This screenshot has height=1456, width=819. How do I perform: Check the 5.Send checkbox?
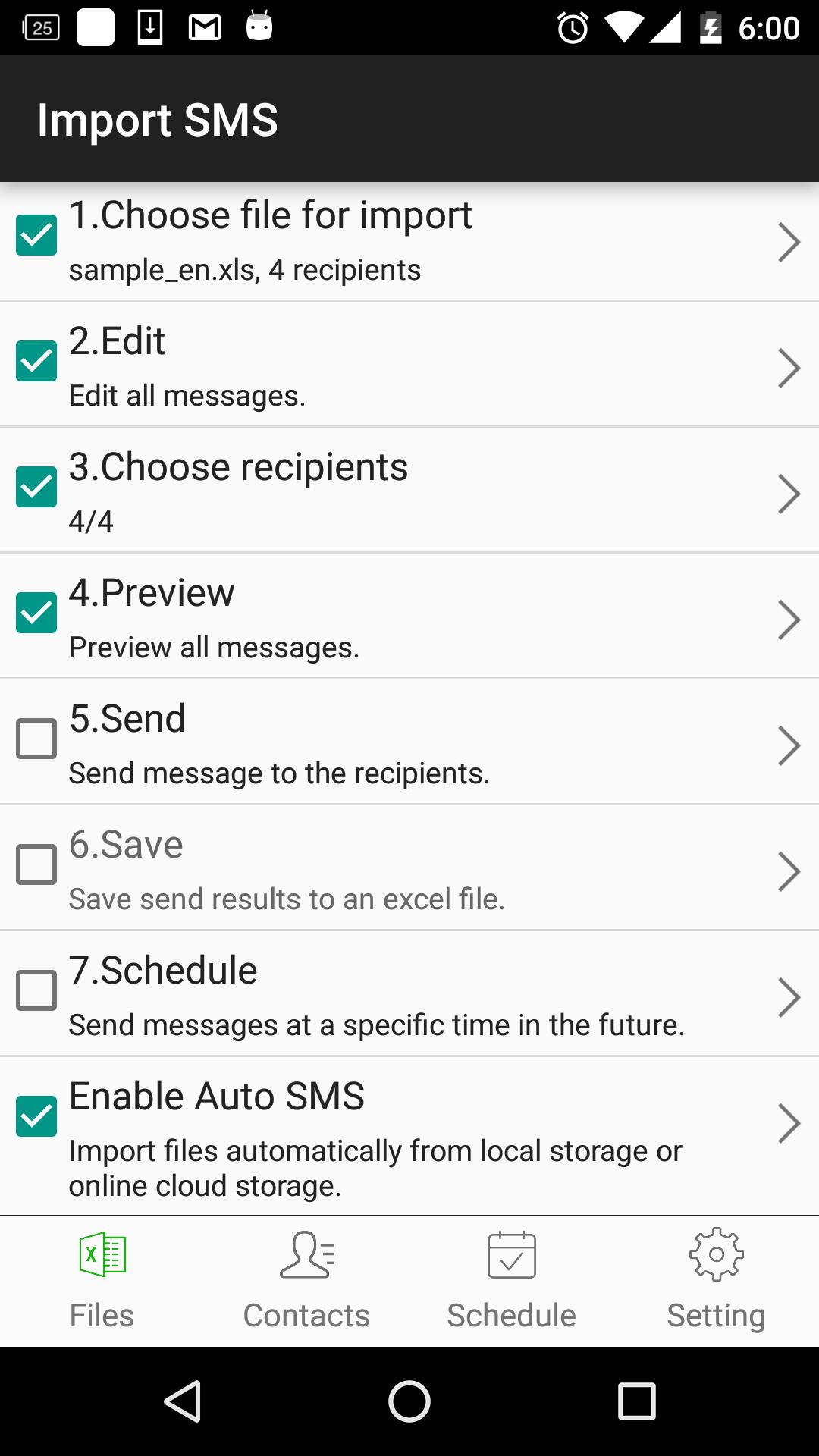tap(36, 738)
